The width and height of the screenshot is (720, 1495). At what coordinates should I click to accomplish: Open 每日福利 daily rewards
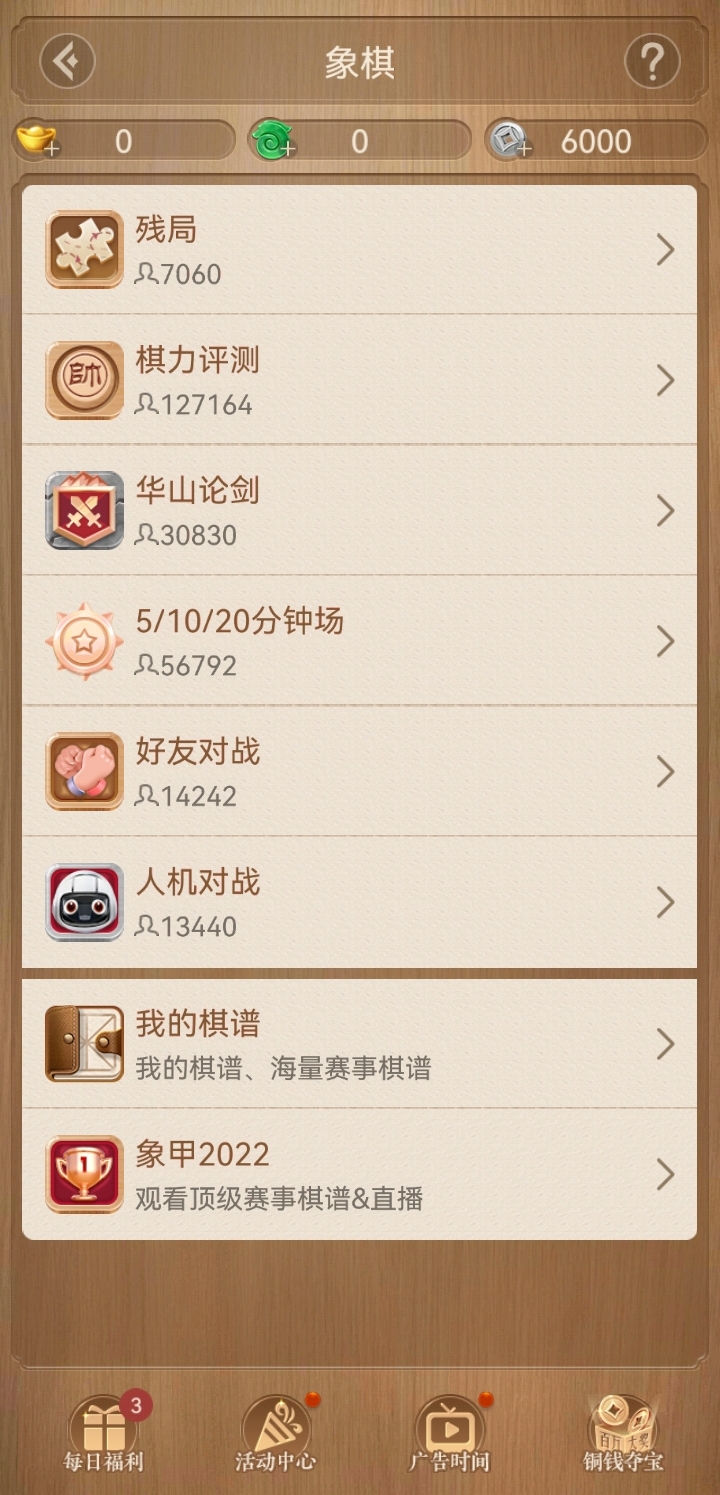(x=104, y=1434)
